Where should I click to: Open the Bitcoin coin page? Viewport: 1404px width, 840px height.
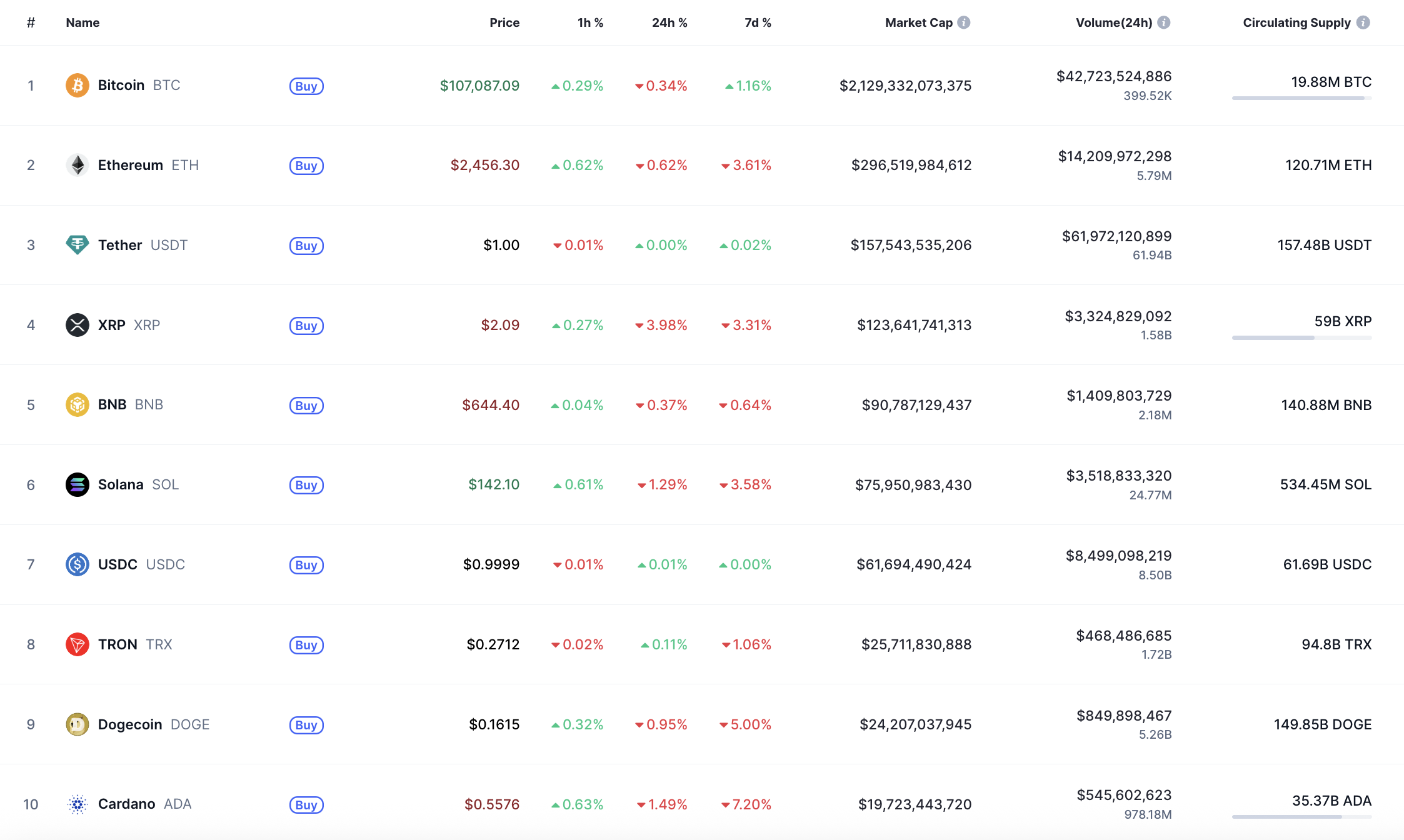121,85
